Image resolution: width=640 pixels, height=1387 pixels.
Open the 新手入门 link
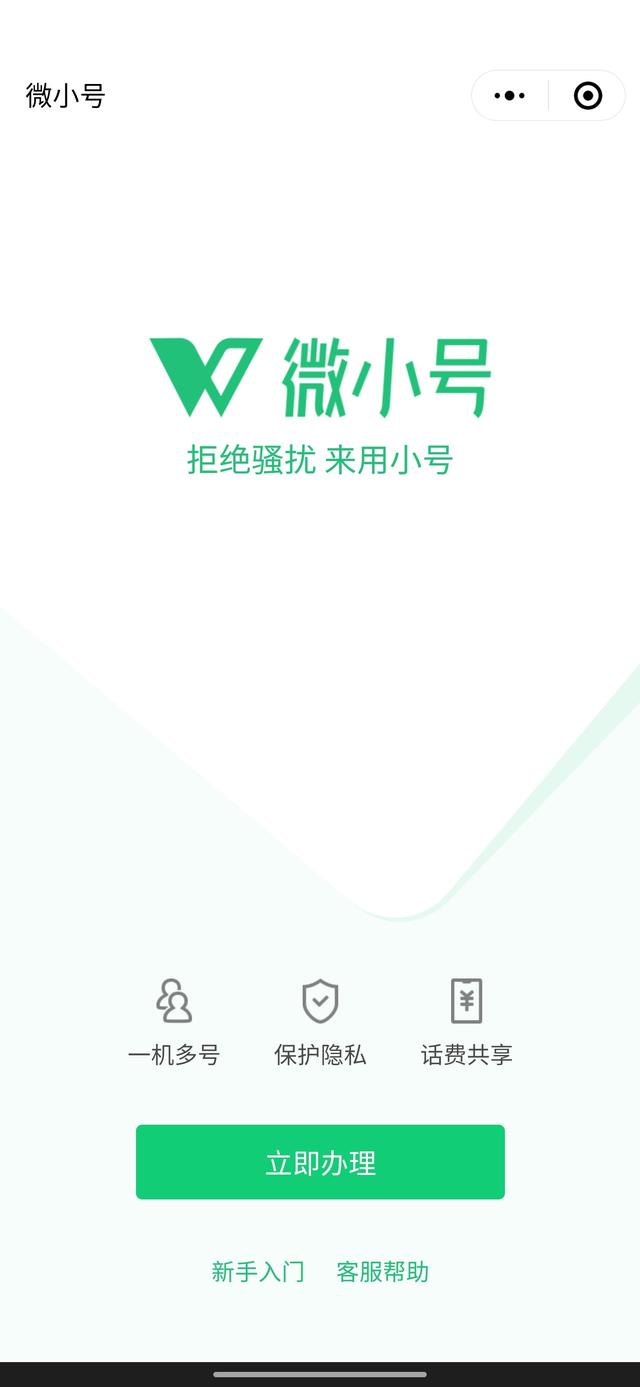(258, 1272)
